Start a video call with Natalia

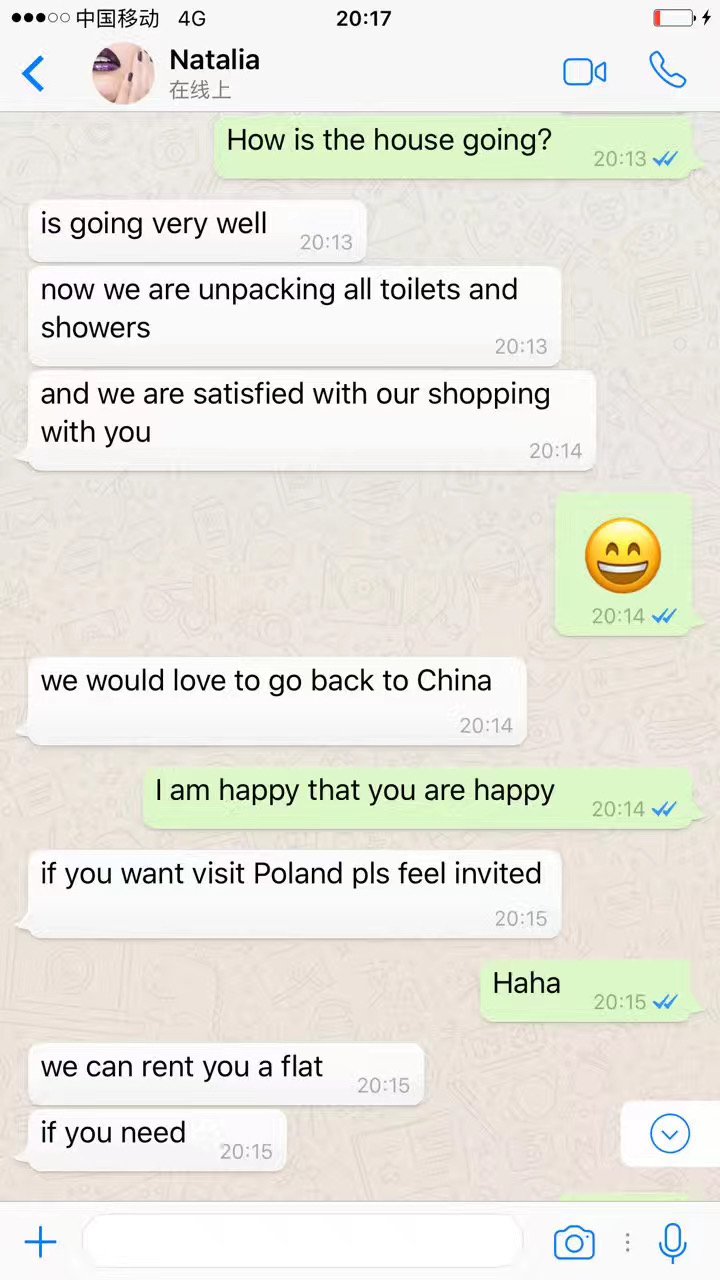585,72
